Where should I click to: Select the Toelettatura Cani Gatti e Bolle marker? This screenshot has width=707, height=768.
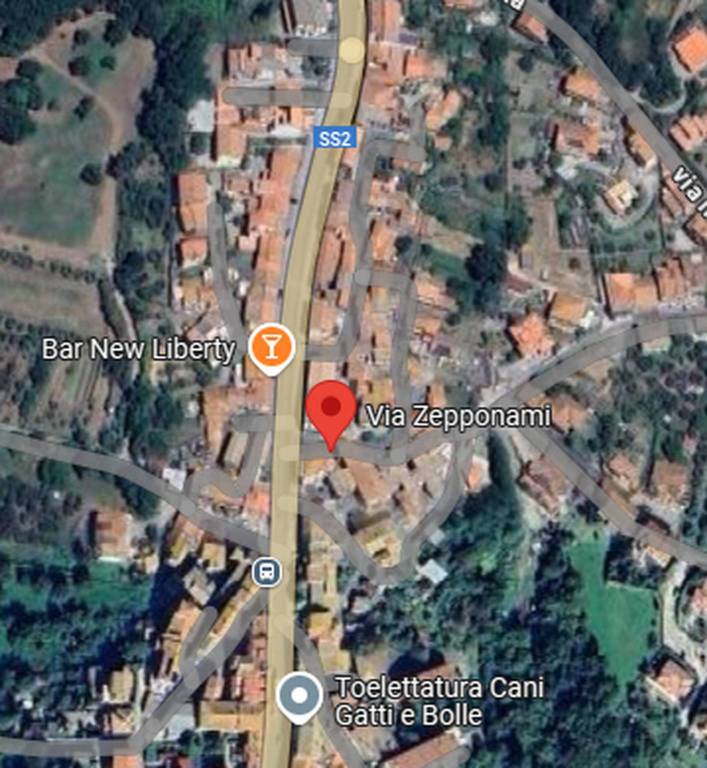point(299,697)
